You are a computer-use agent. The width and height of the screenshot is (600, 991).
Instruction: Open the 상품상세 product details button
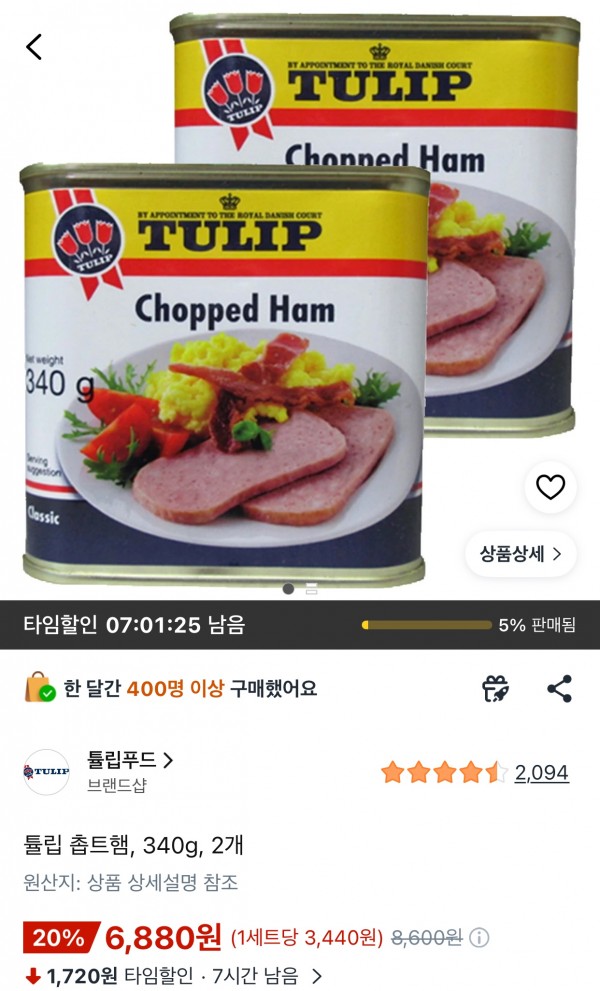click(x=520, y=554)
